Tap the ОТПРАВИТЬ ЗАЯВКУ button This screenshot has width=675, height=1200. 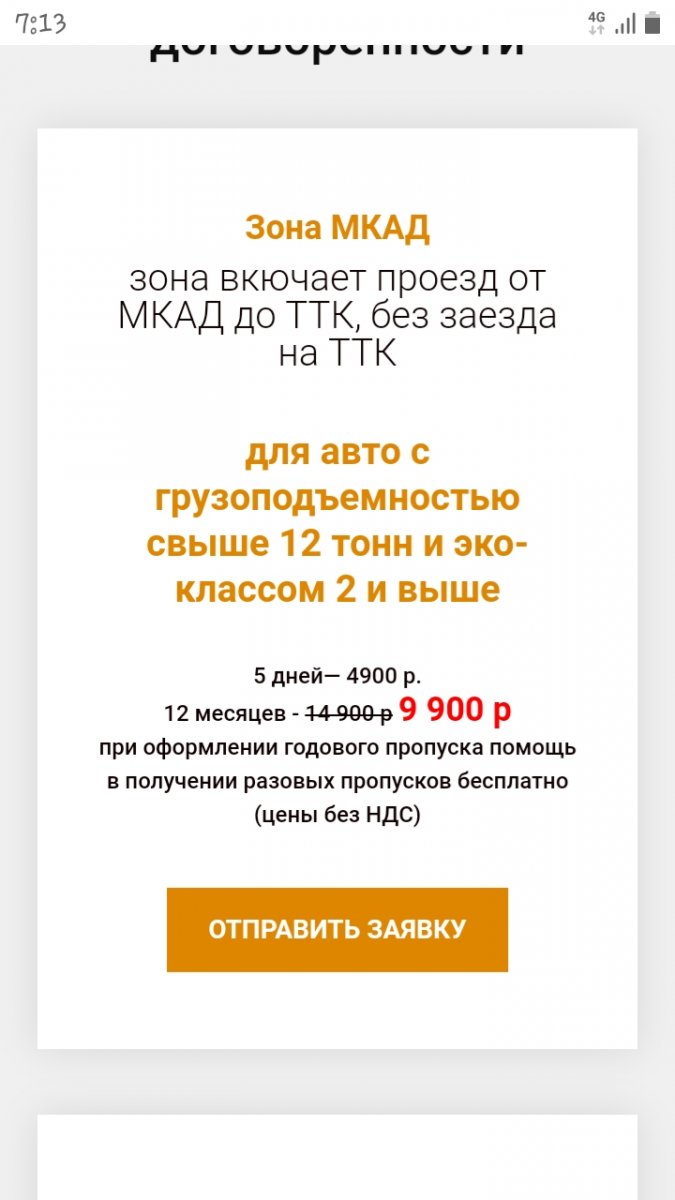pyautogui.click(x=337, y=929)
